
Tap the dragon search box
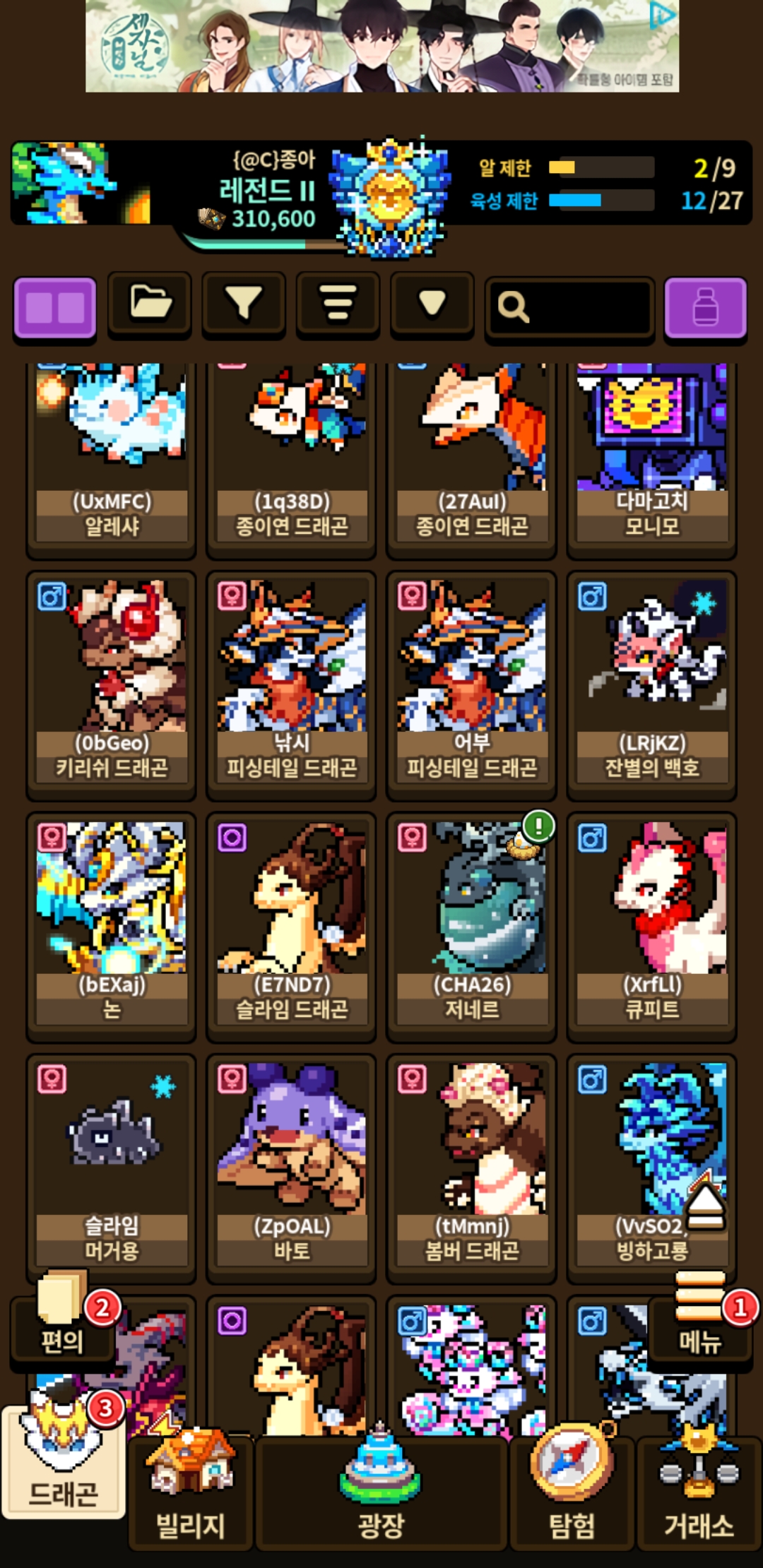pos(569,307)
